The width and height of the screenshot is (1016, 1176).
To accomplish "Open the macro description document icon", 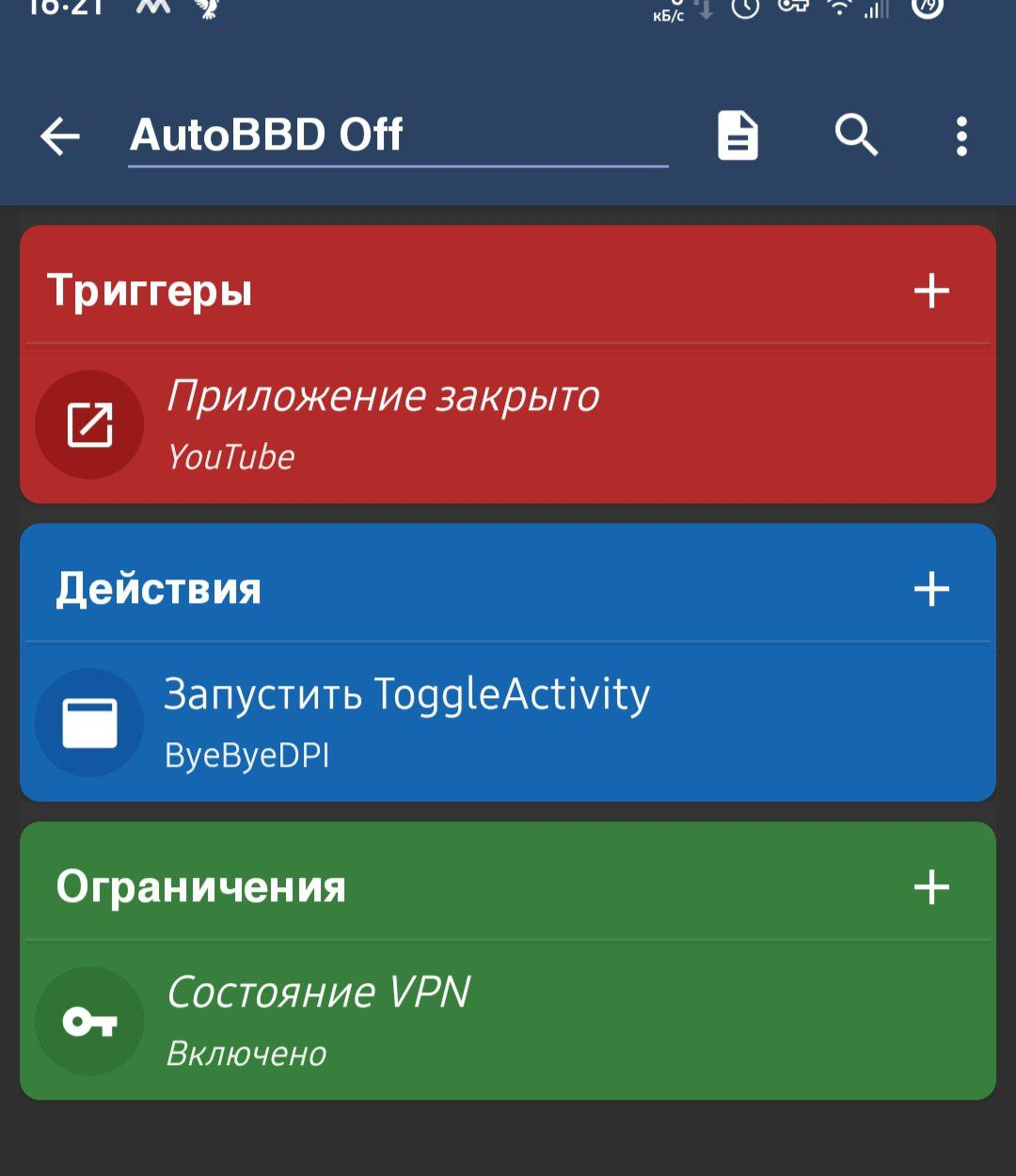I will tap(738, 136).
